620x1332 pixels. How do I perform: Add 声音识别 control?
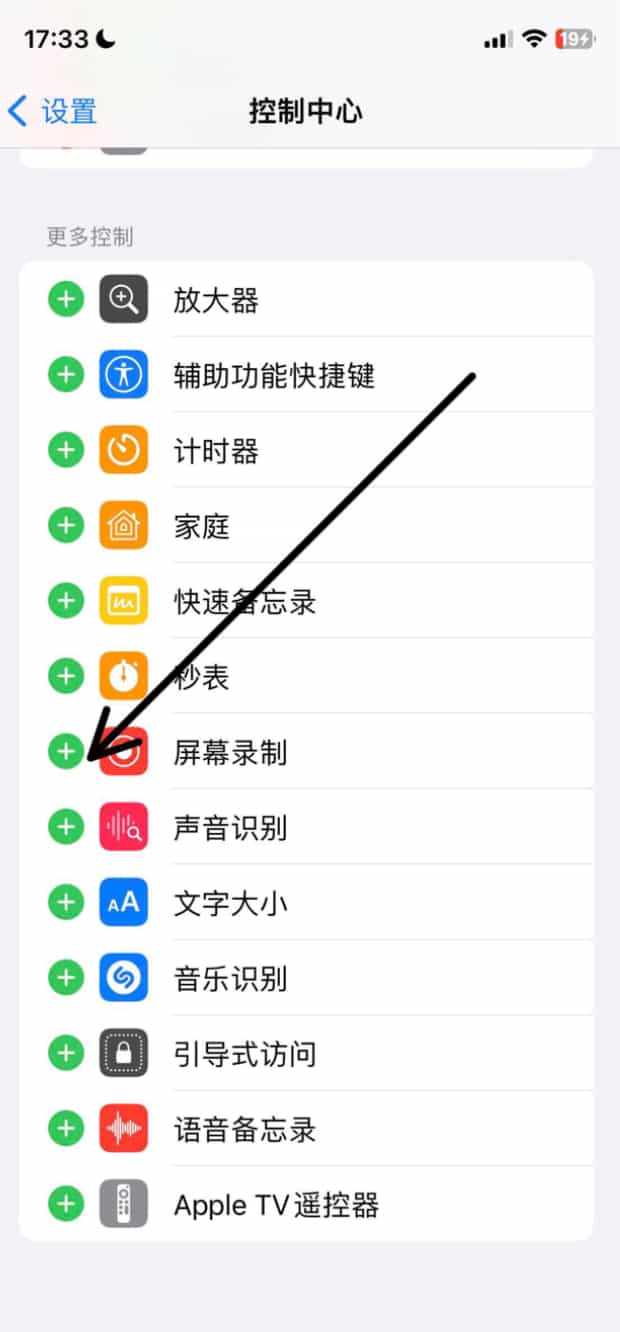(66, 827)
